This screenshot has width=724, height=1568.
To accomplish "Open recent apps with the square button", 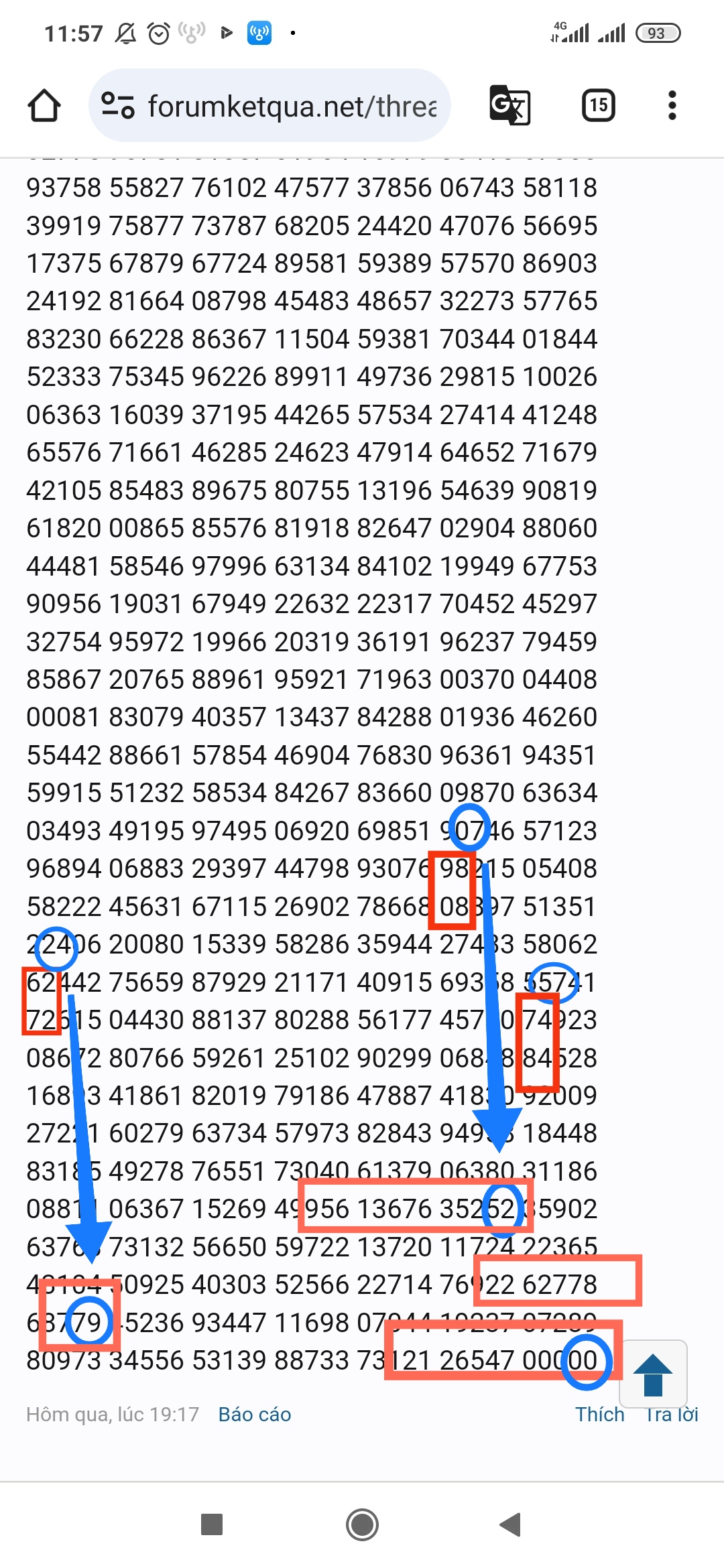I will [212, 1524].
